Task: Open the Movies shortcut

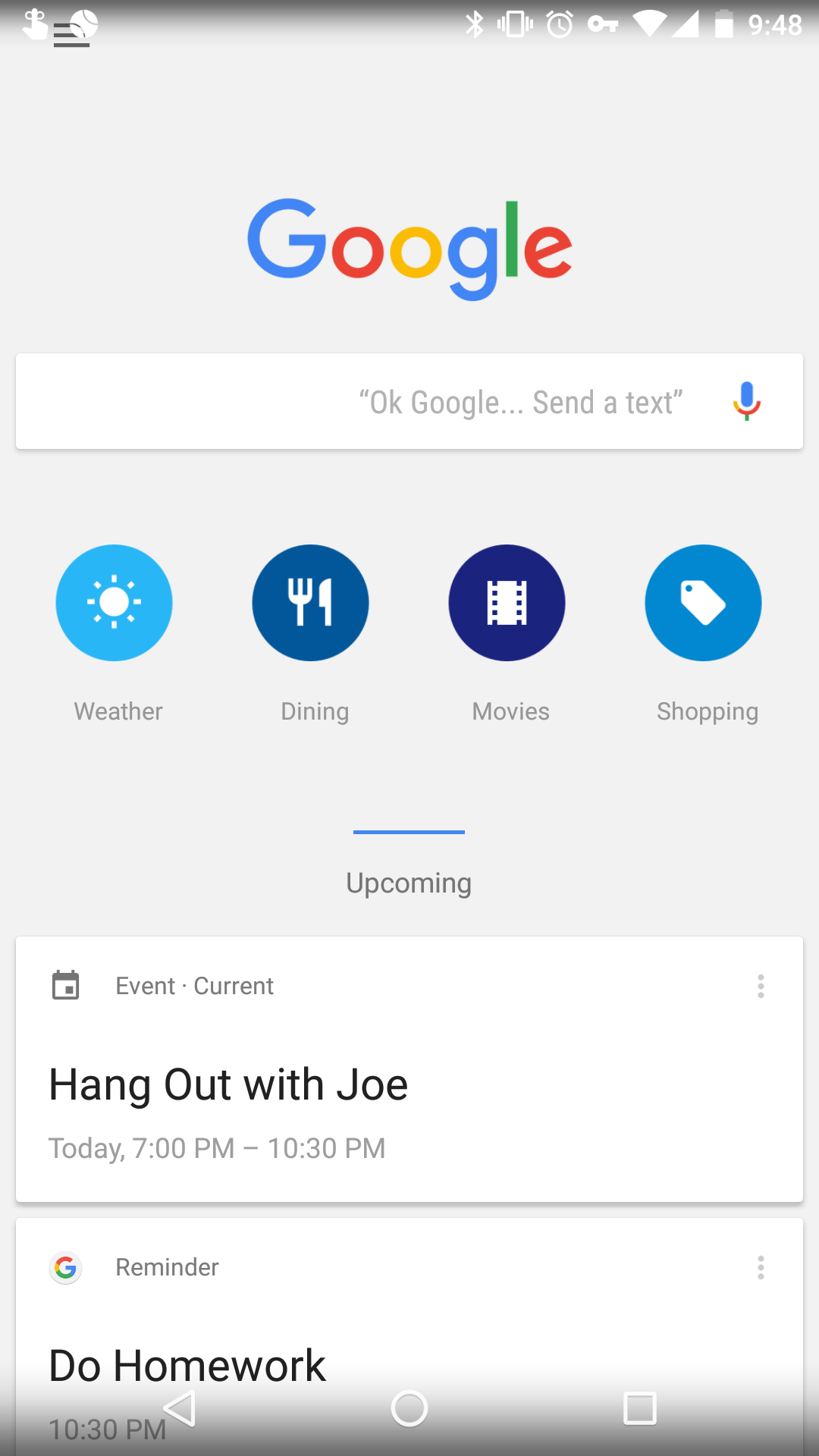Action: pyautogui.click(x=507, y=603)
